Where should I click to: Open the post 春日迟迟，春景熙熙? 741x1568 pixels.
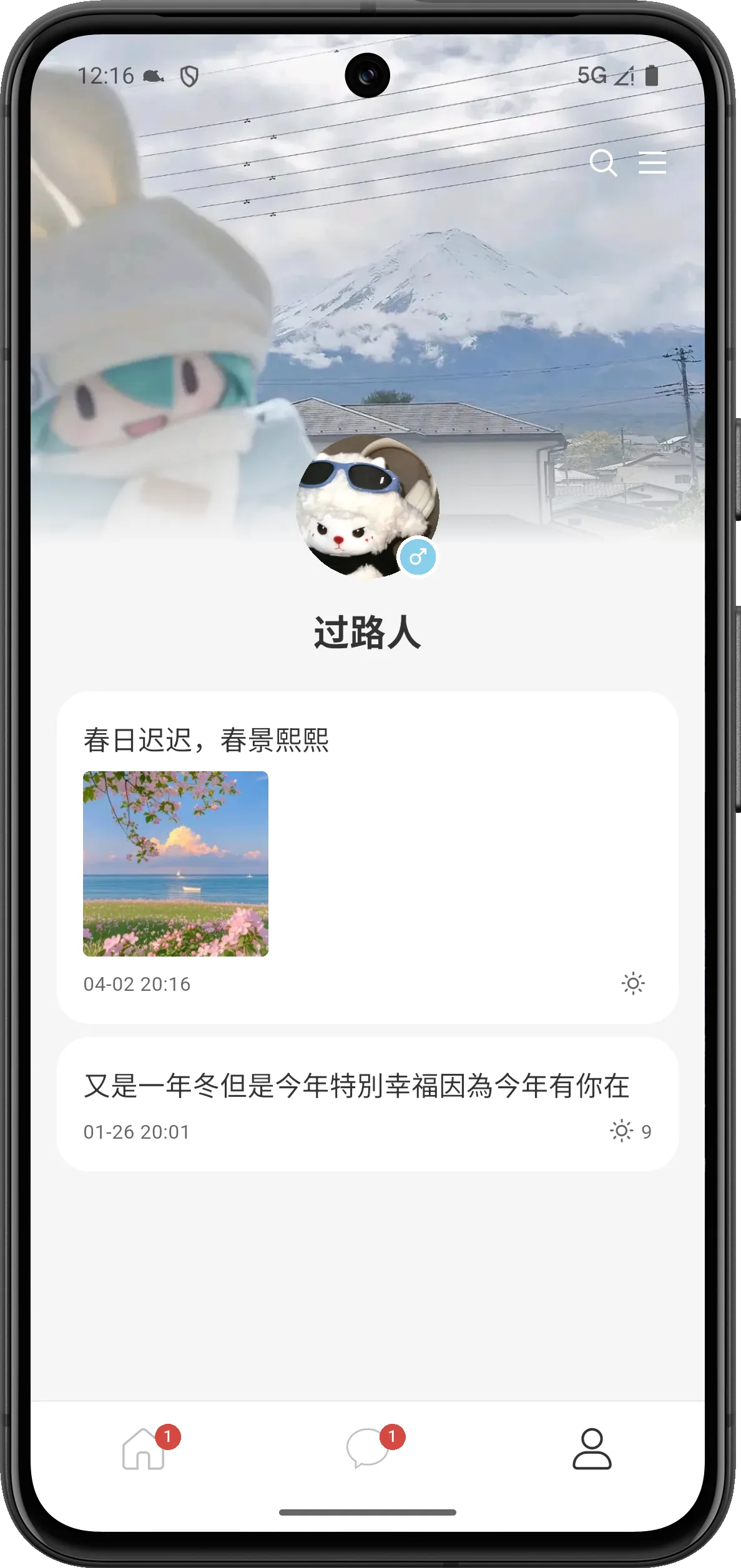tap(206, 740)
